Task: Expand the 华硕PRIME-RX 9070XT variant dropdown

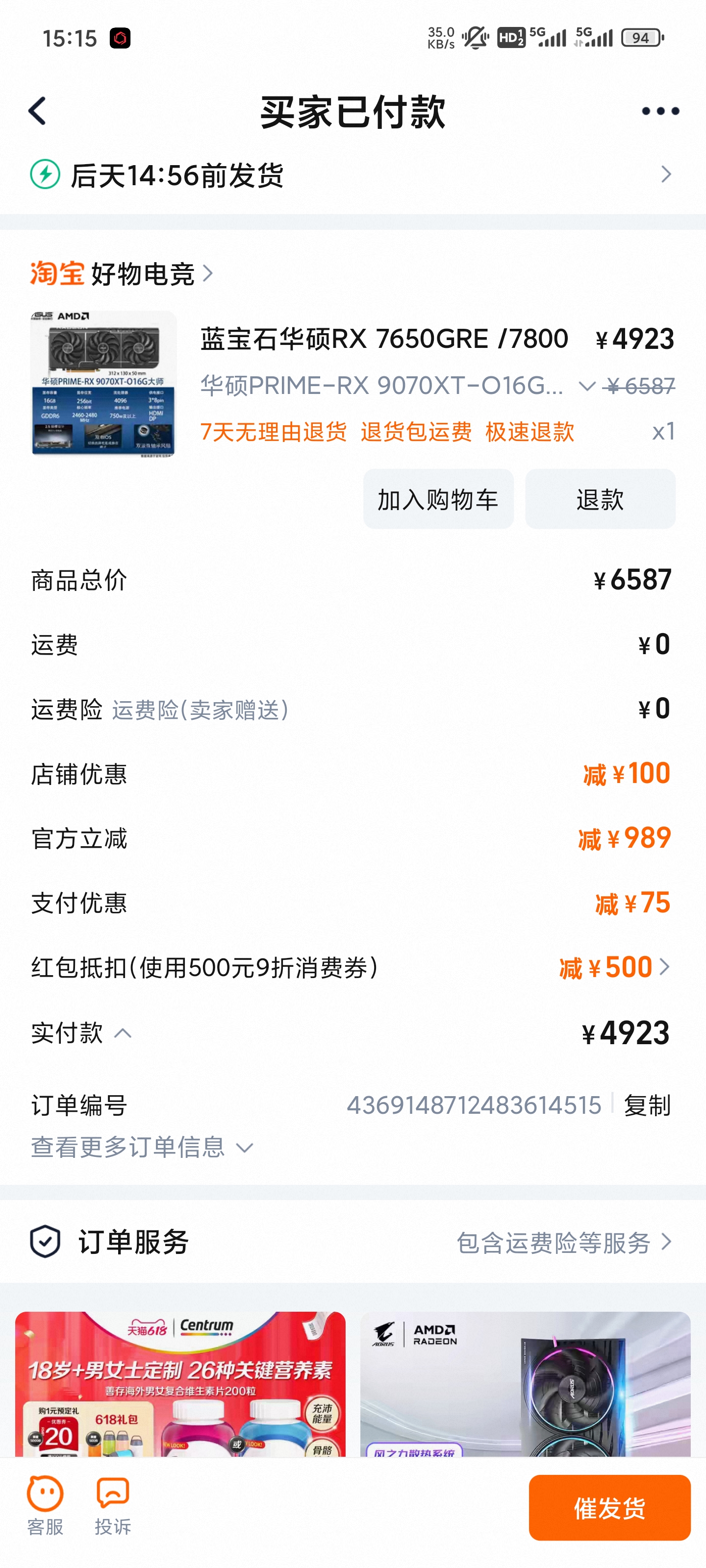Action: pos(586,385)
